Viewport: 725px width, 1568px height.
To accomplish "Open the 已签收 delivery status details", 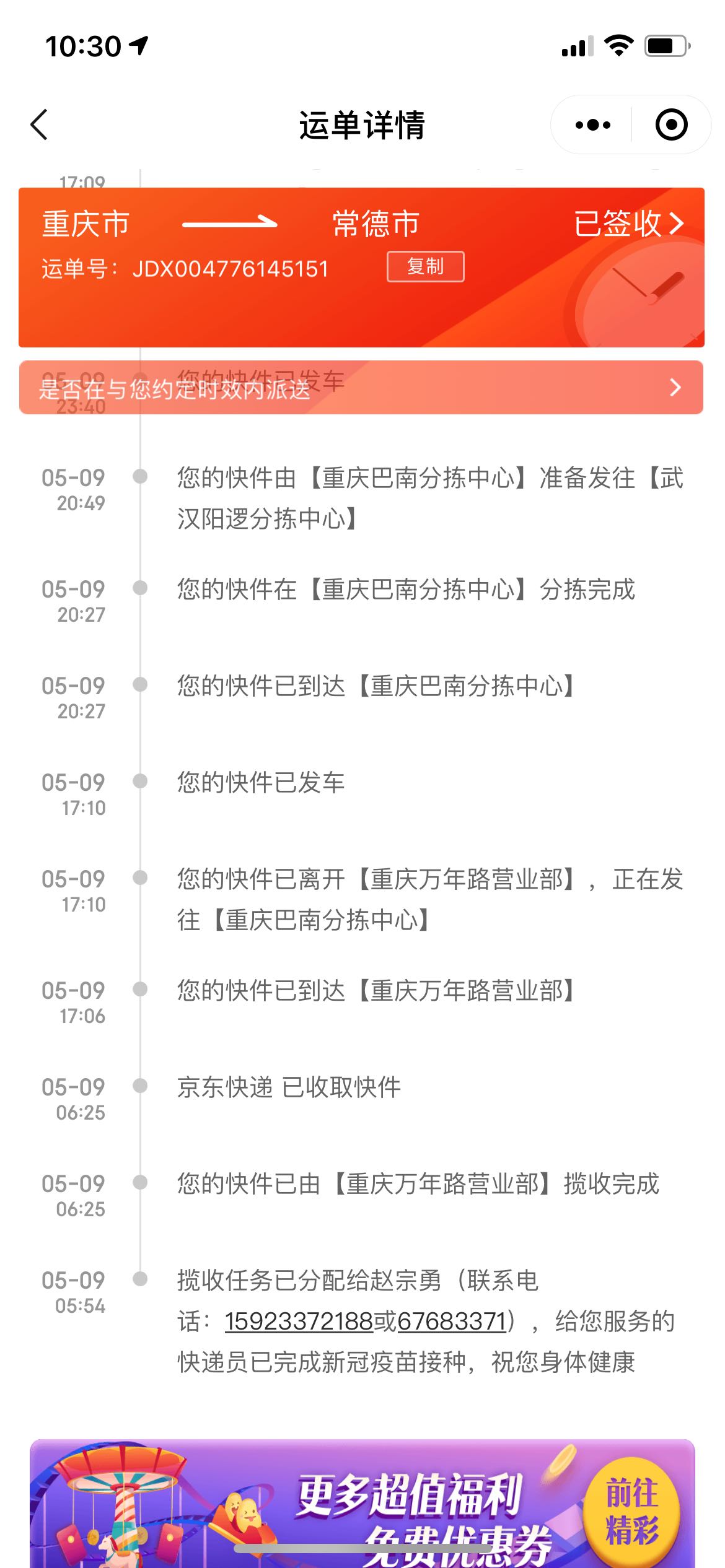I will click(x=629, y=224).
